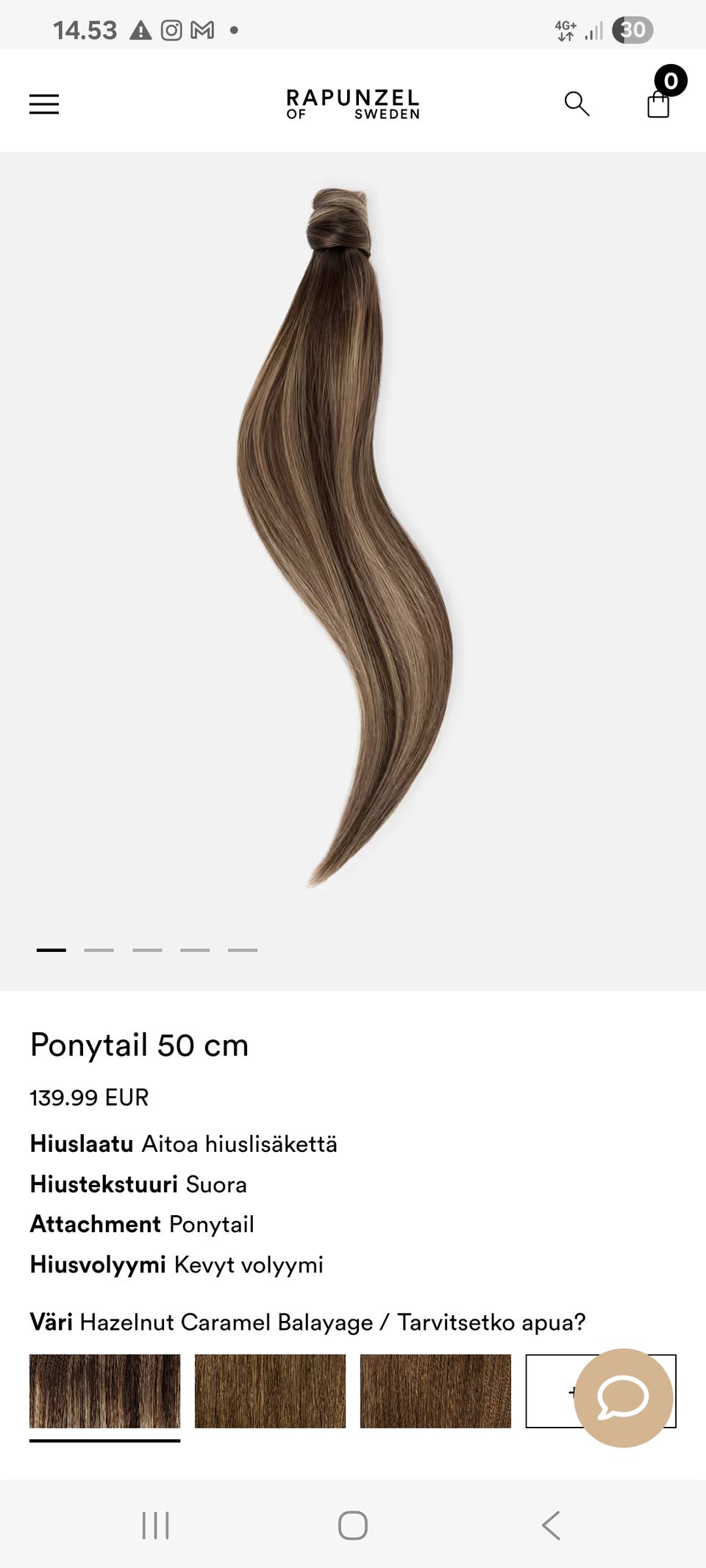This screenshot has width=706, height=1568.
Task: Tap the Ponytail 50 cm product title
Action: [x=139, y=1045]
